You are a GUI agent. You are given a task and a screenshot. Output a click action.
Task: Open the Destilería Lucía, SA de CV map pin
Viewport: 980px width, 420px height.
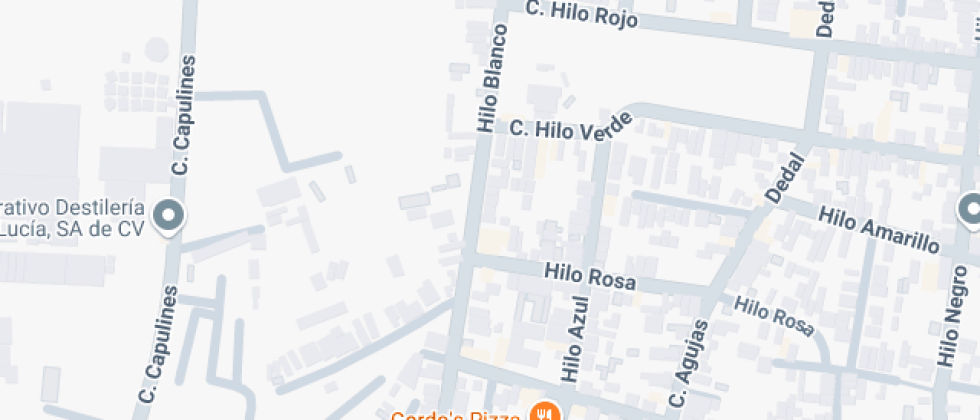(x=169, y=215)
